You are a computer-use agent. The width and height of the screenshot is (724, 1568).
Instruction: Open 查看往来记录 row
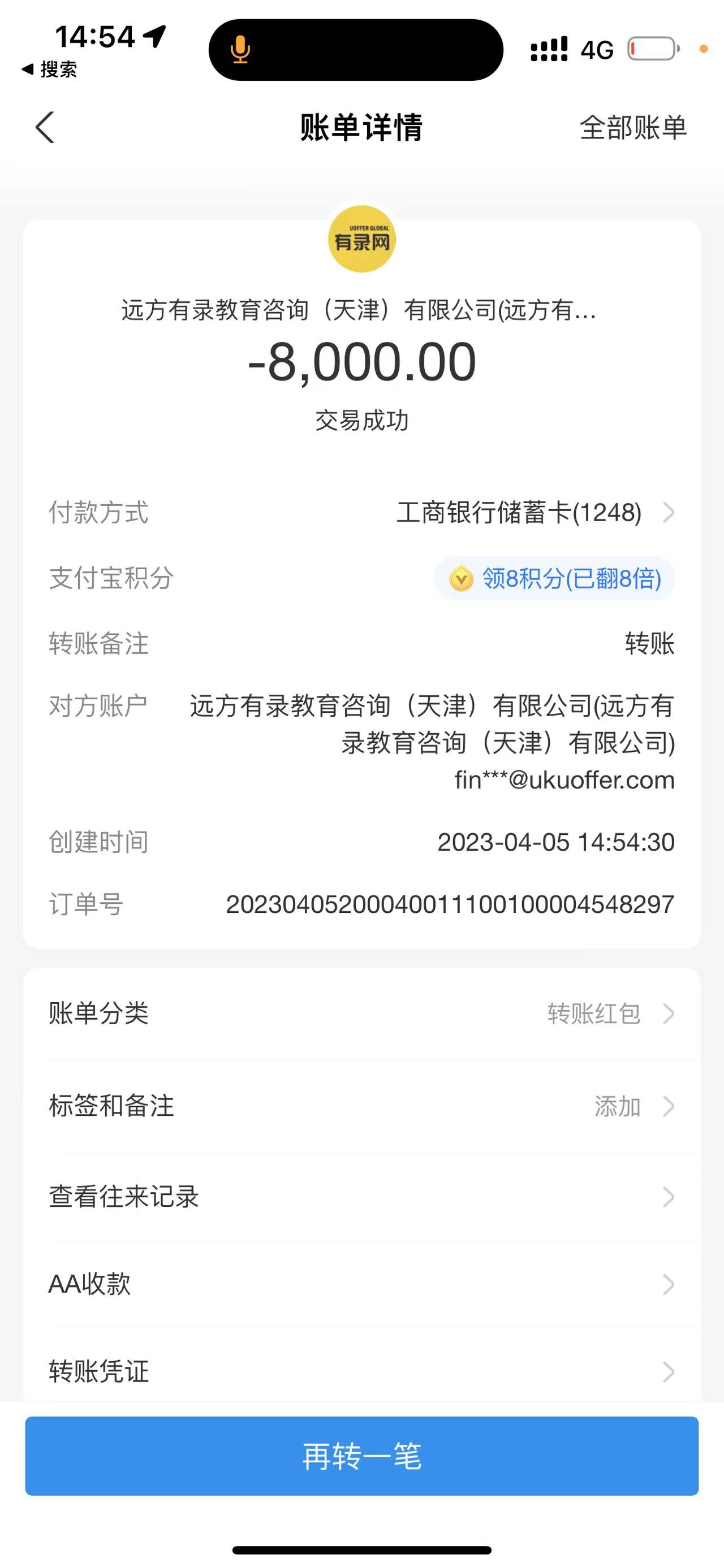361,1196
